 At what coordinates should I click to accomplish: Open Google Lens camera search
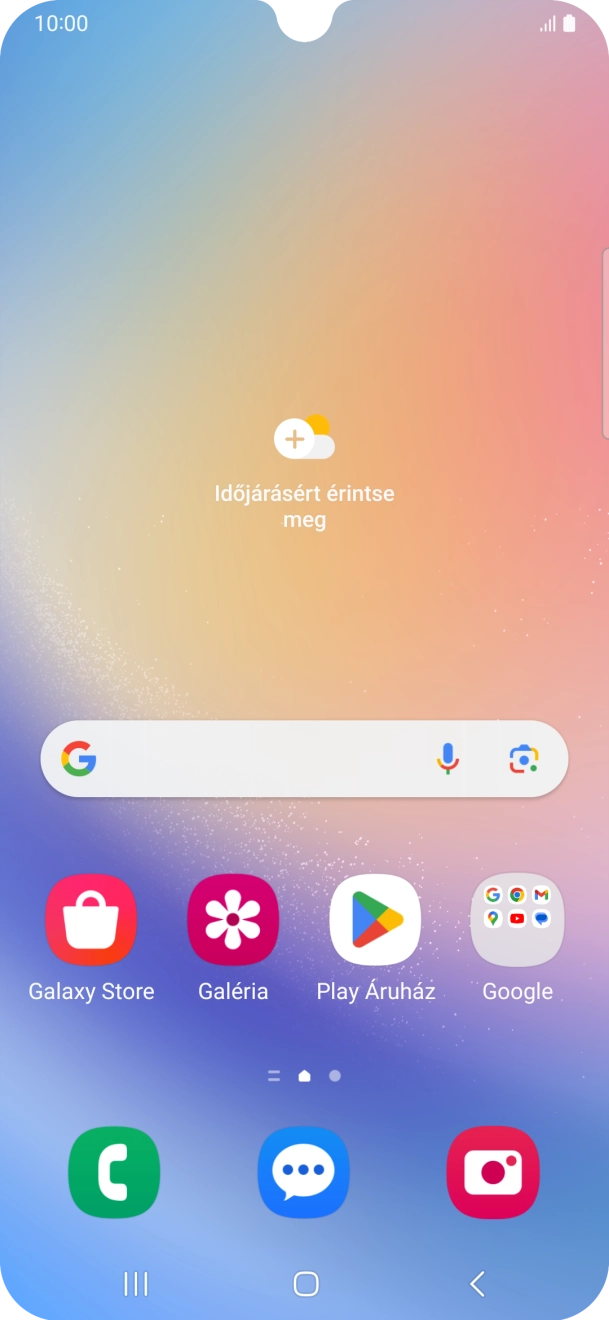pyautogui.click(x=523, y=759)
